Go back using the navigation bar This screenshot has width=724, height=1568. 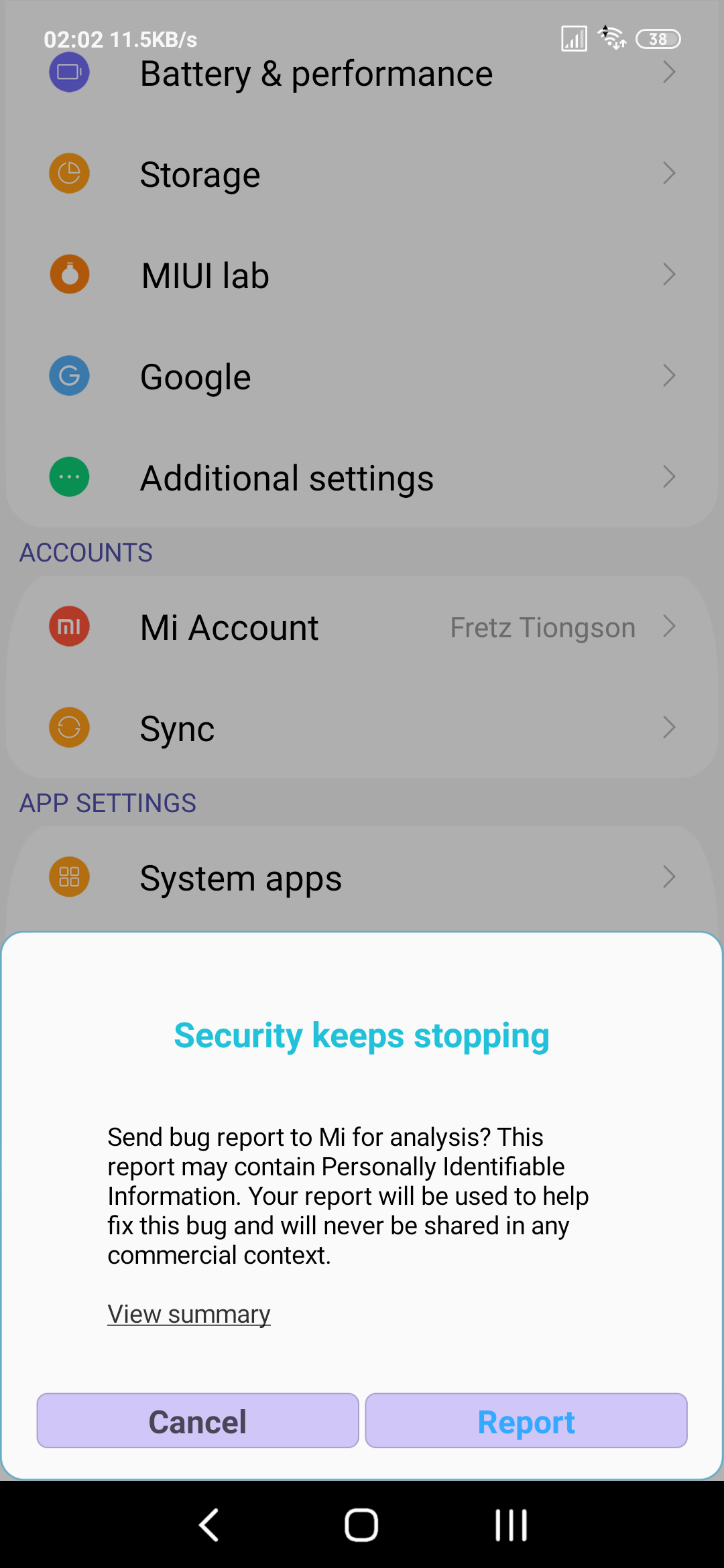tap(209, 1525)
